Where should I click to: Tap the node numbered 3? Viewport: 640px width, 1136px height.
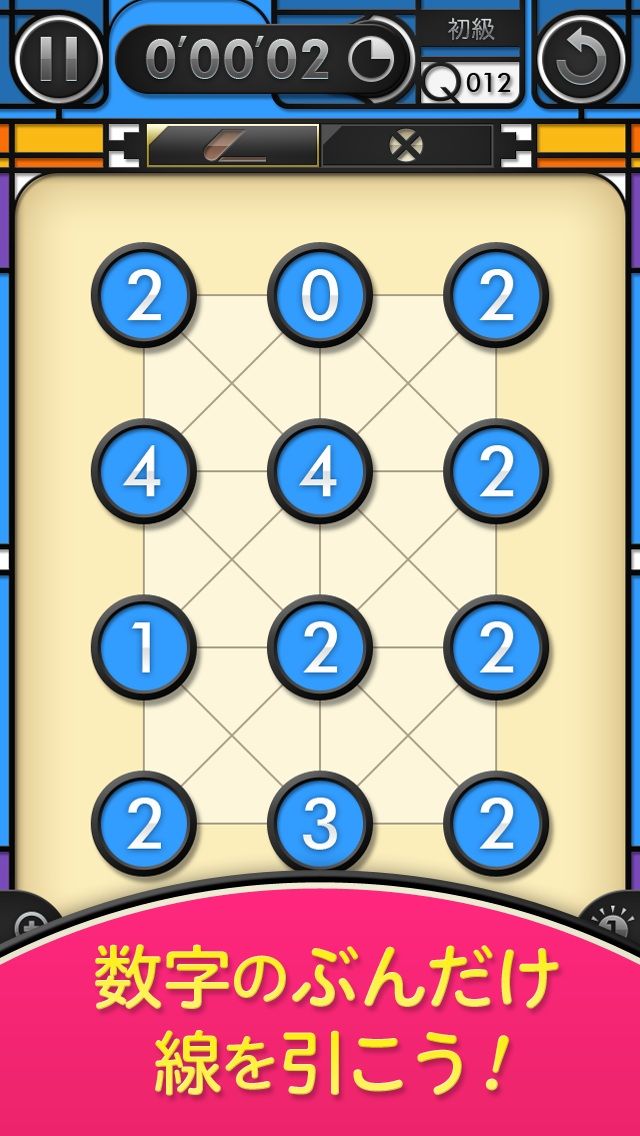tap(320, 823)
